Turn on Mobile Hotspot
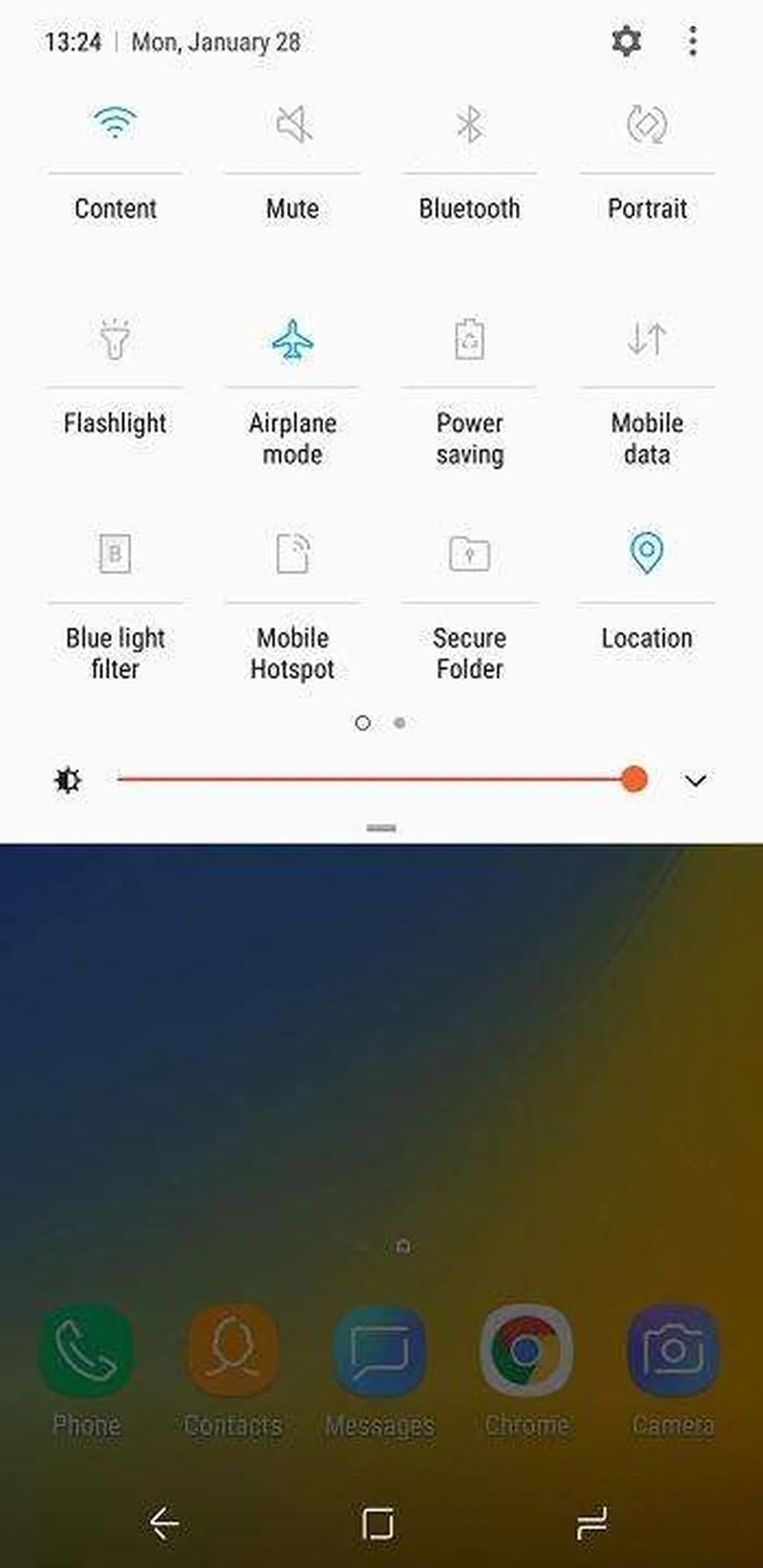 coord(293,554)
